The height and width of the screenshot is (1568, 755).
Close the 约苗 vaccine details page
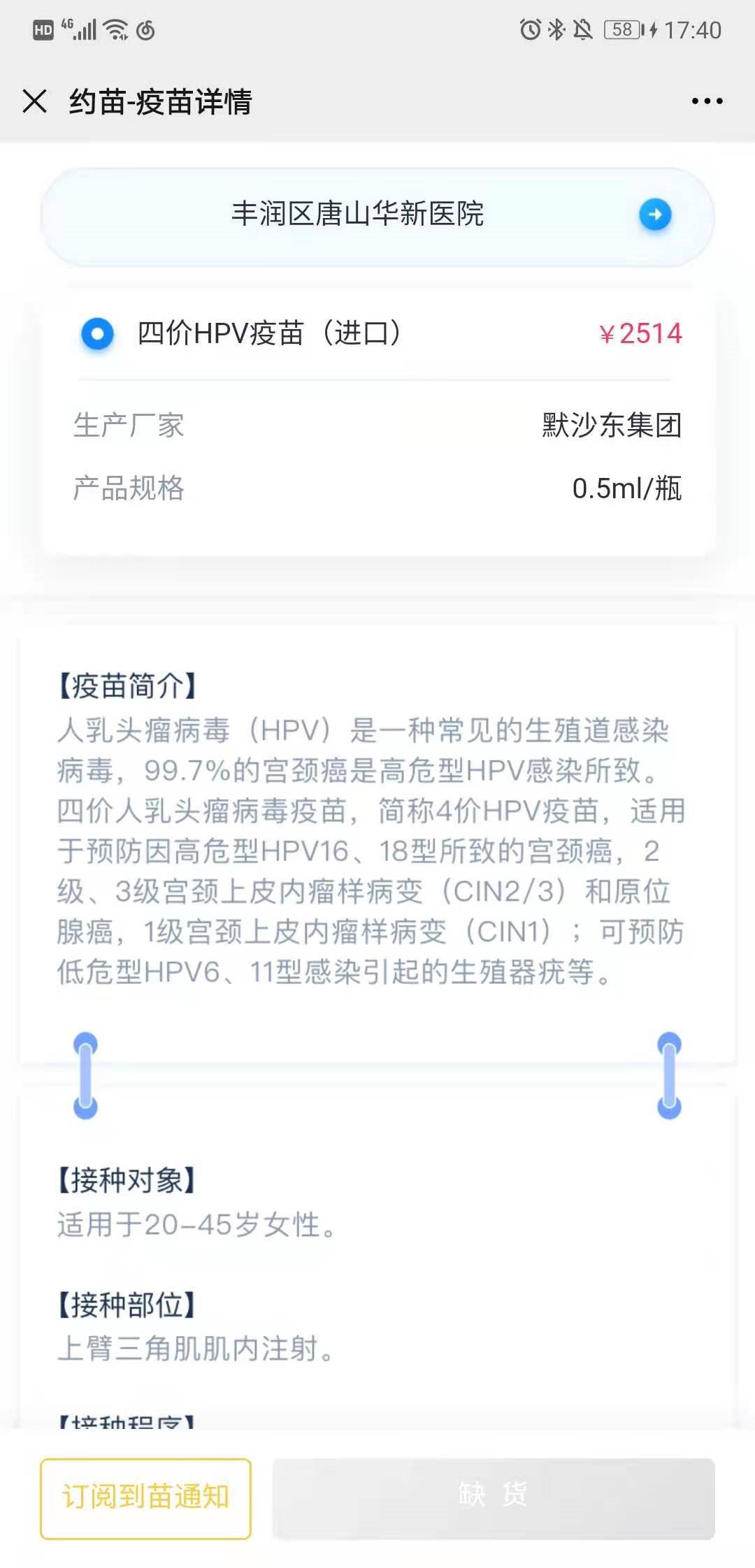point(34,101)
